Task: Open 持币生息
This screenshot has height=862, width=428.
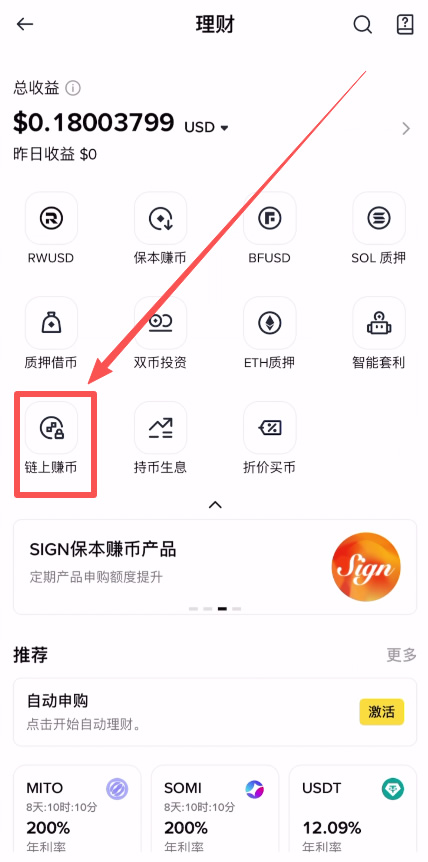Action: (160, 438)
